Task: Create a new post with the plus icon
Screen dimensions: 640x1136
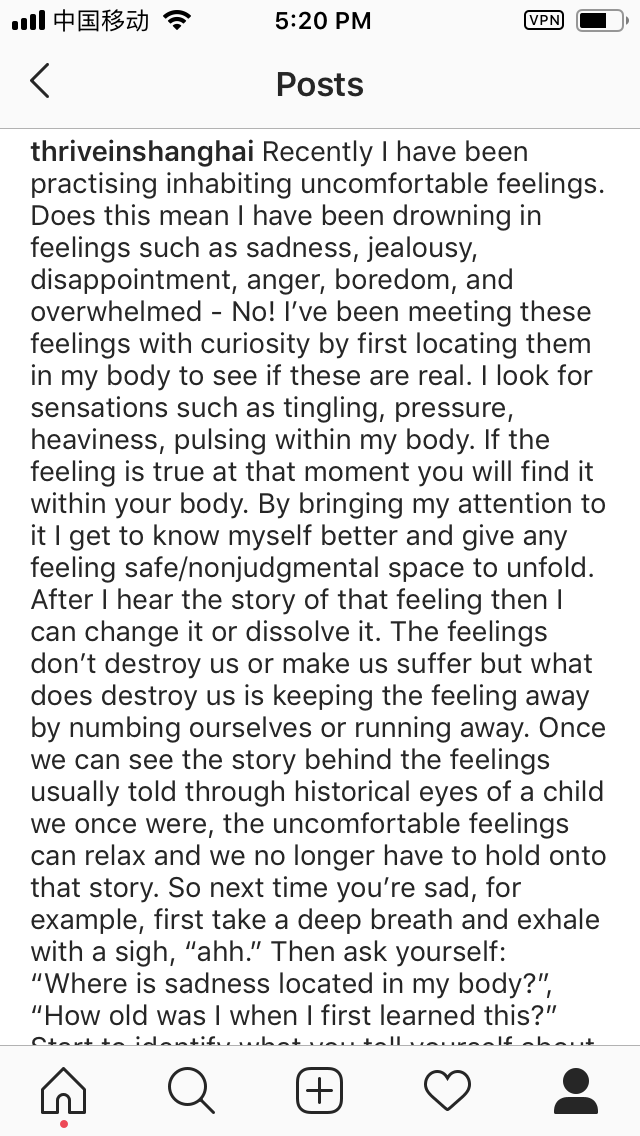Action: [320, 1090]
